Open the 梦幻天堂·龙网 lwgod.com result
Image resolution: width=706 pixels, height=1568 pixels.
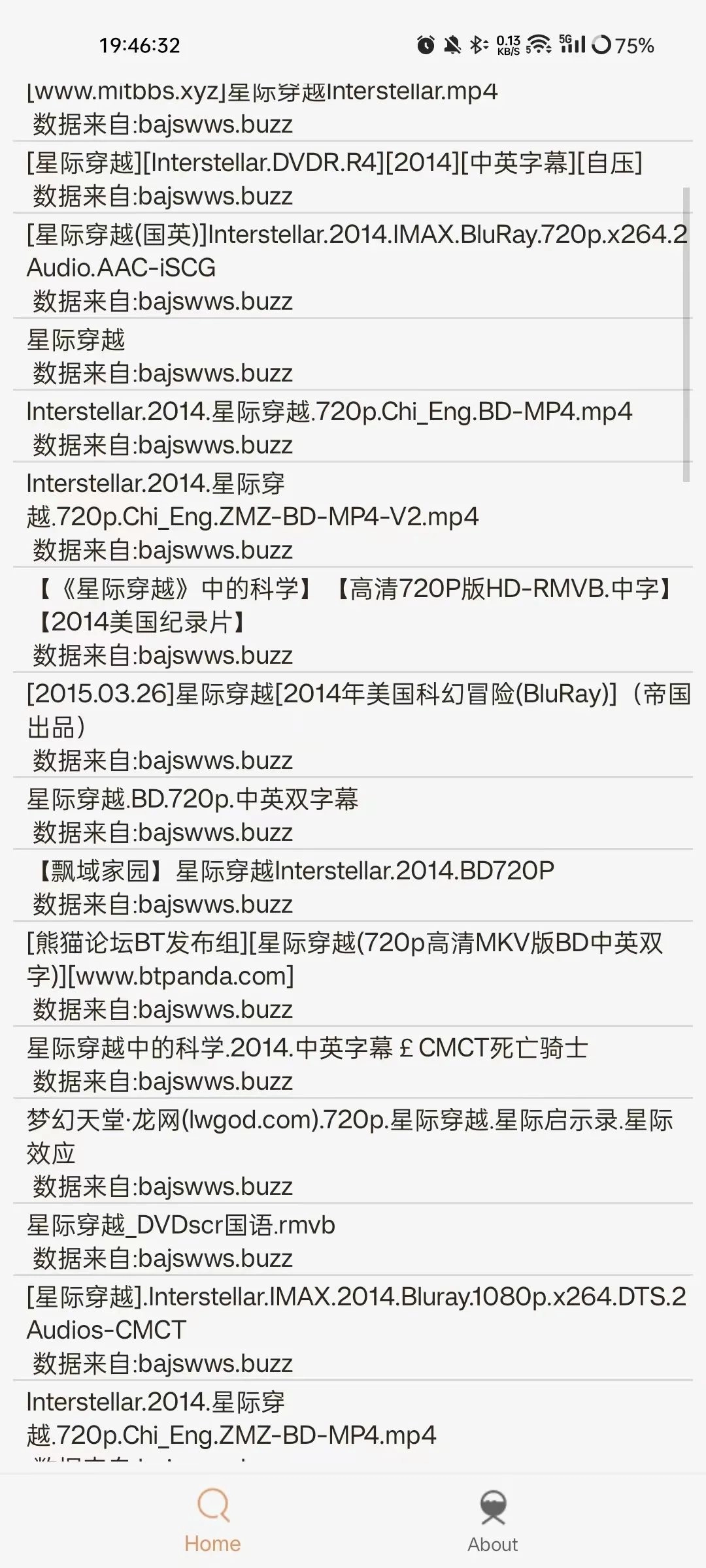pyautogui.click(x=350, y=1136)
